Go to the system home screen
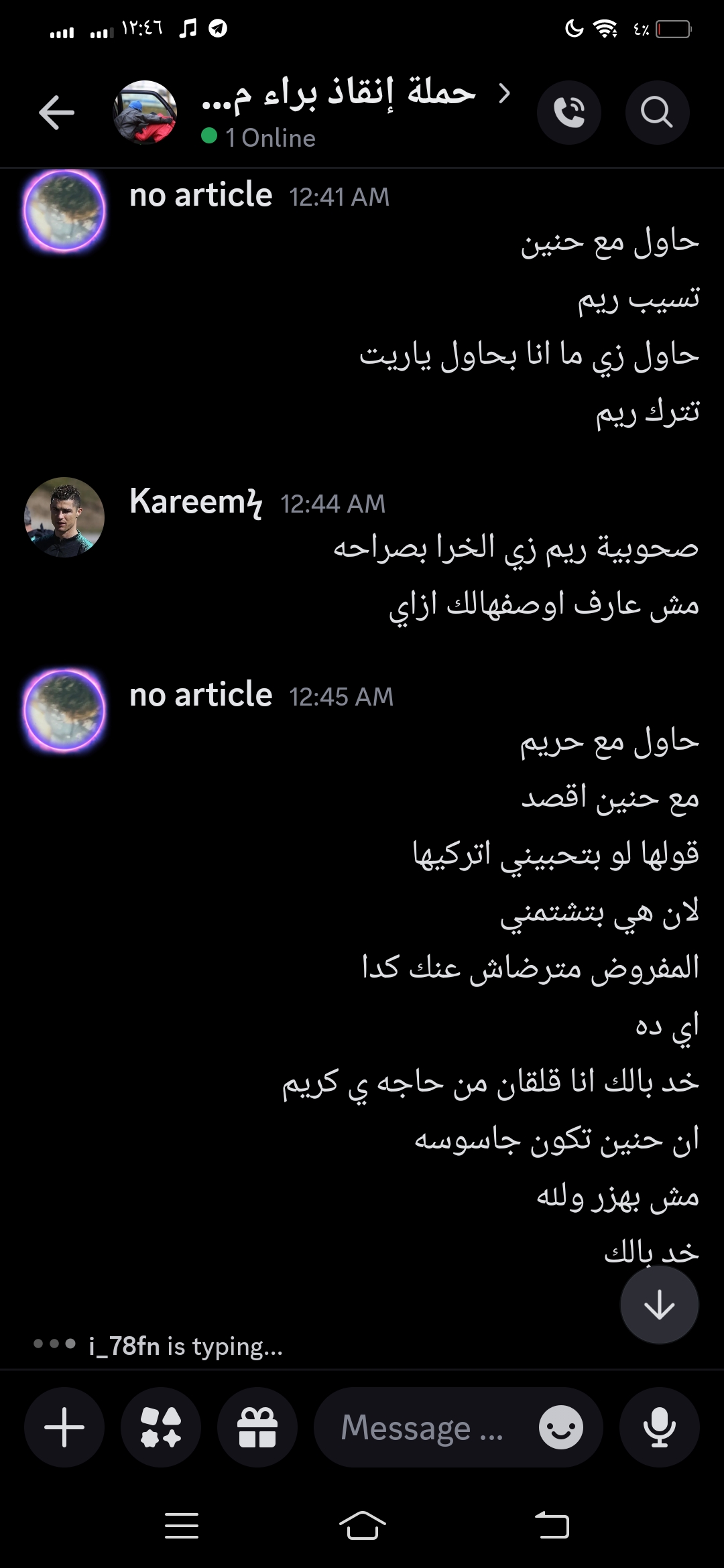 click(x=362, y=1526)
